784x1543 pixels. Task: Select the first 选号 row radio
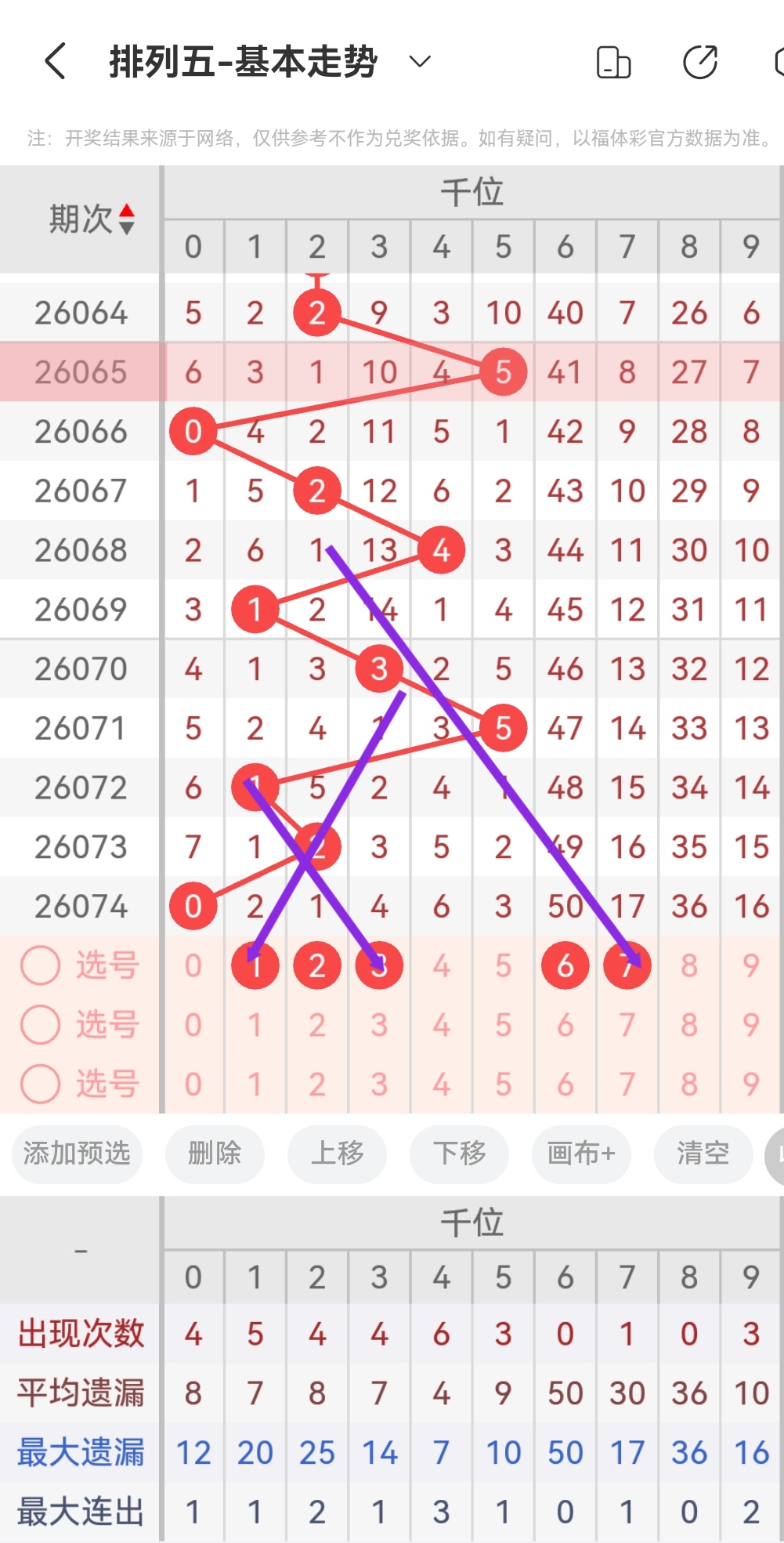point(41,965)
